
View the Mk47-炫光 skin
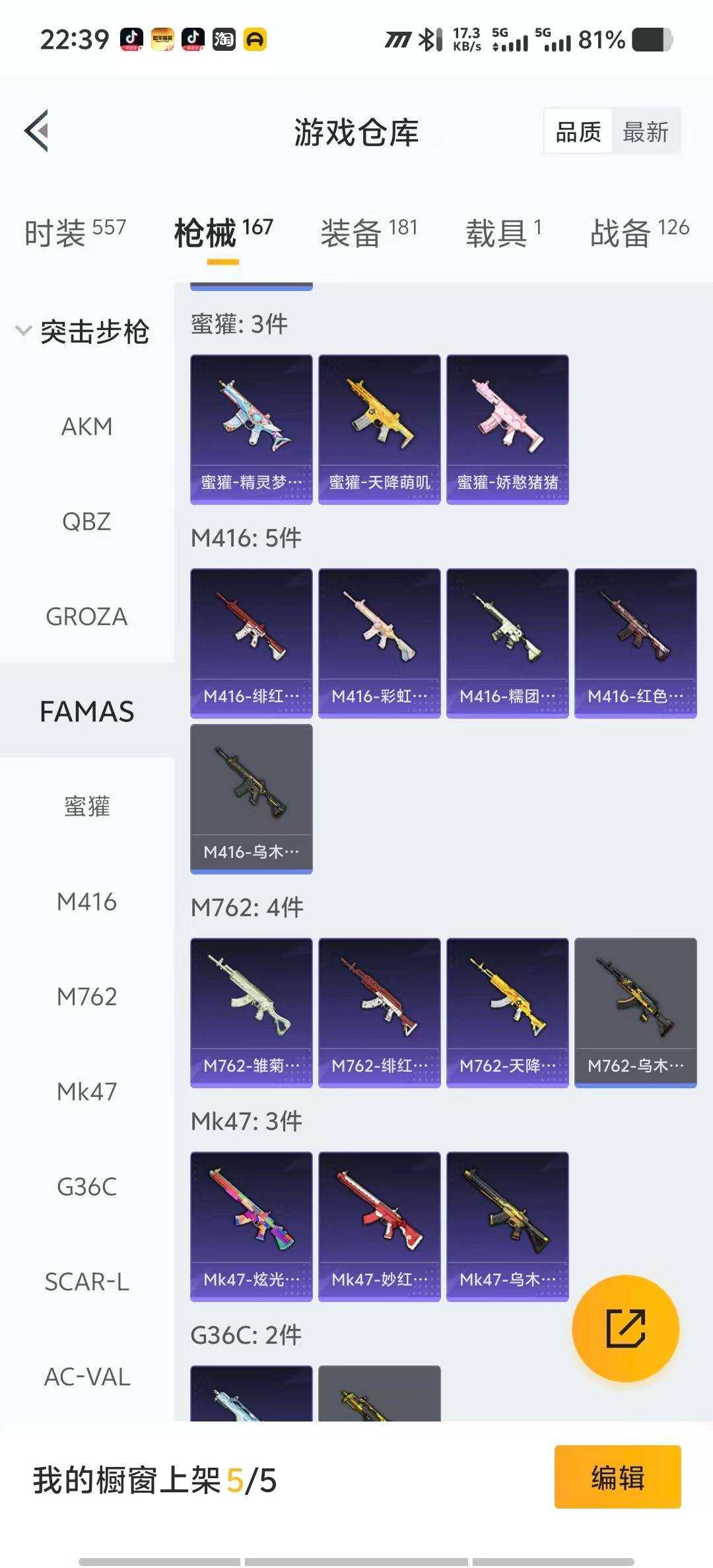coord(251,1226)
